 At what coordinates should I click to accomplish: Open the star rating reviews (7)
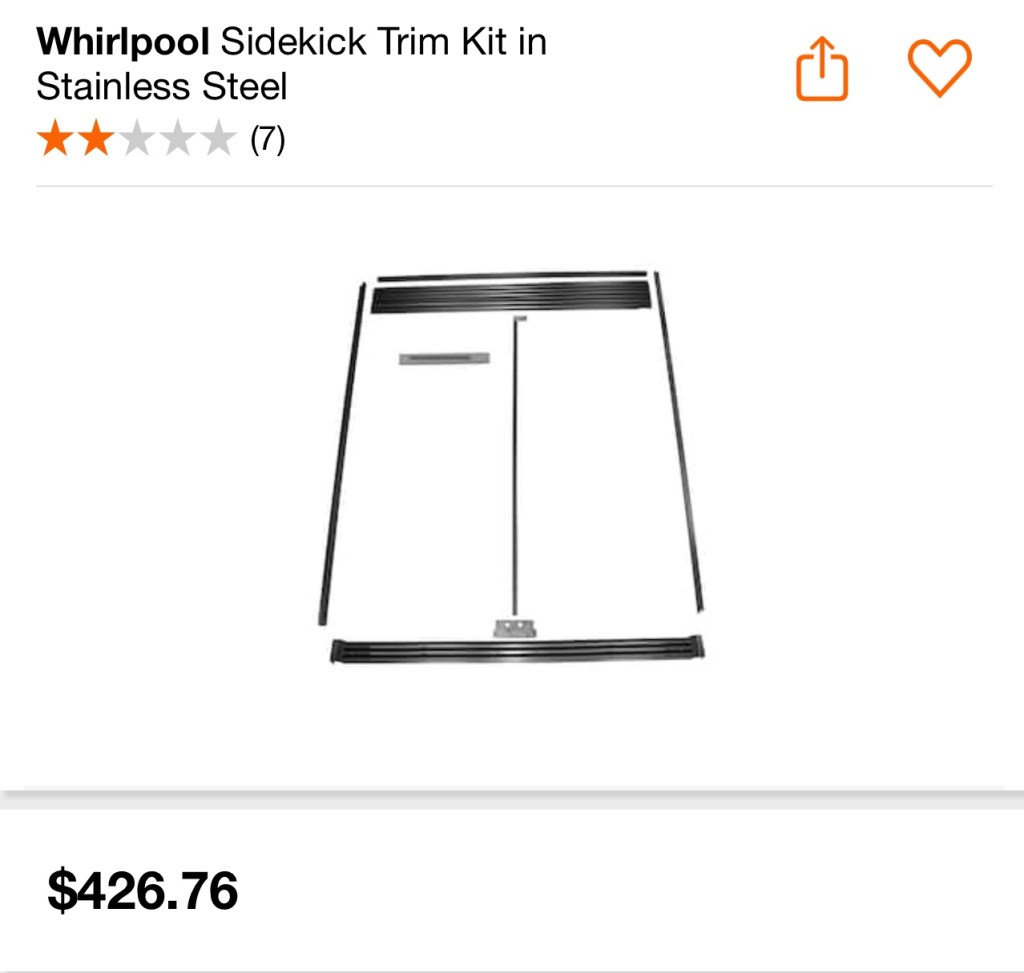160,141
